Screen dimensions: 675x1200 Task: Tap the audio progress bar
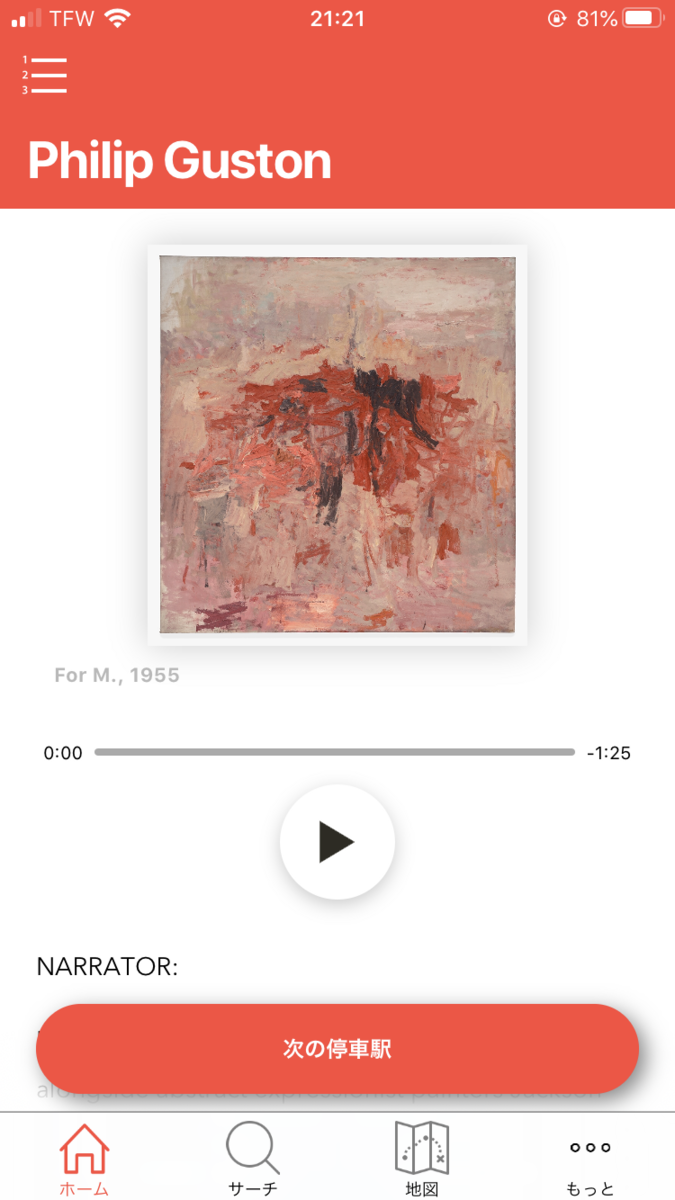(334, 752)
